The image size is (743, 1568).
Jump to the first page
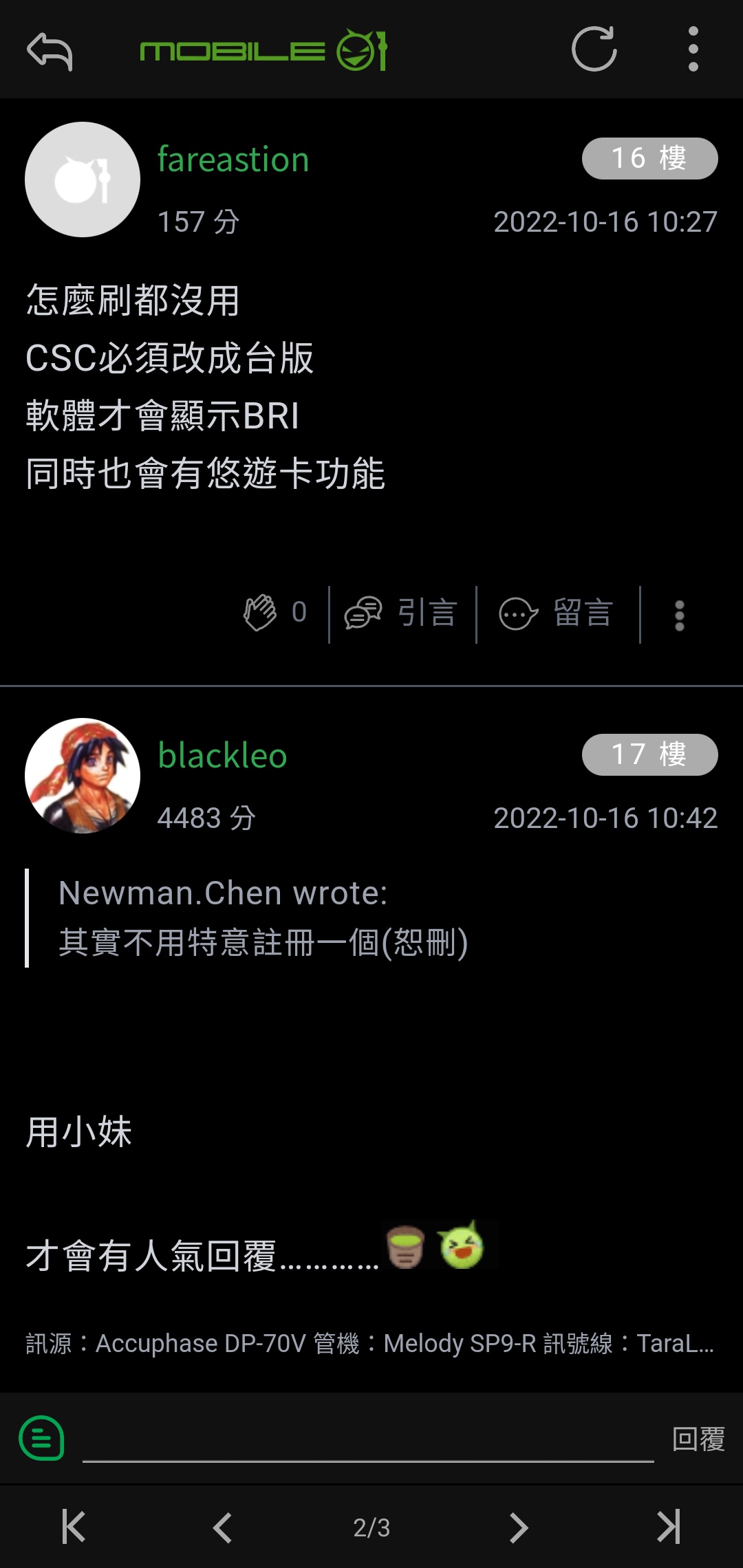tap(74, 1527)
